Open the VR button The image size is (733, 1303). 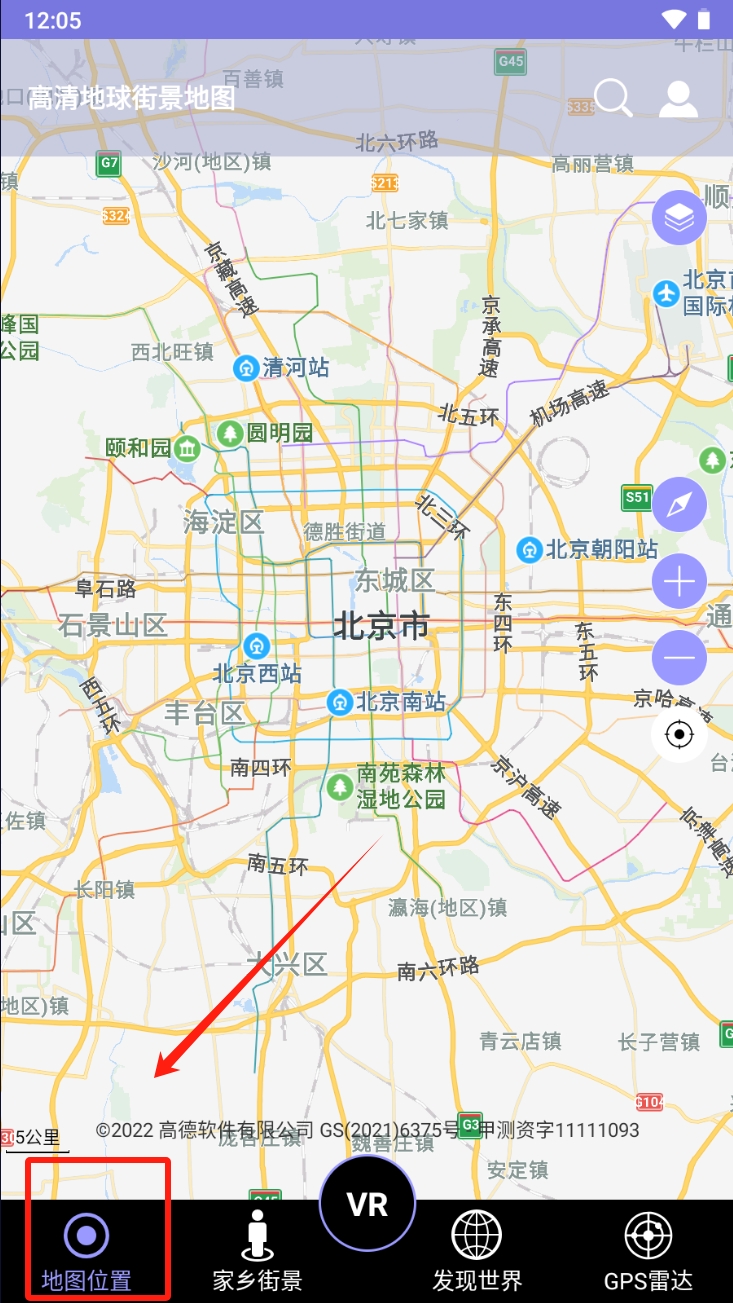point(367,1204)
